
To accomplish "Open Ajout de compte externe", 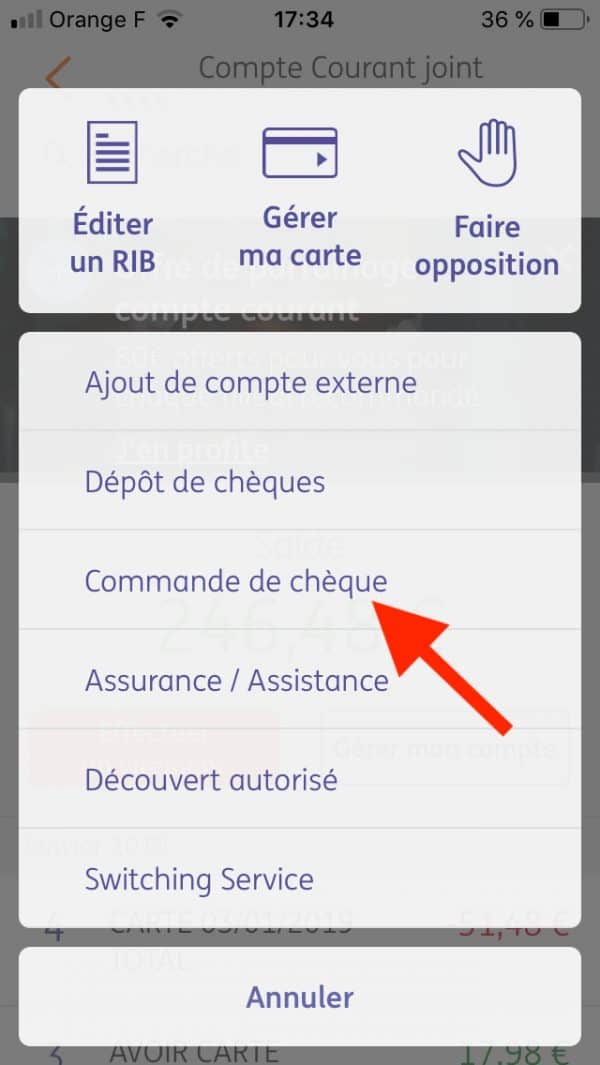I will pos(250,382).
